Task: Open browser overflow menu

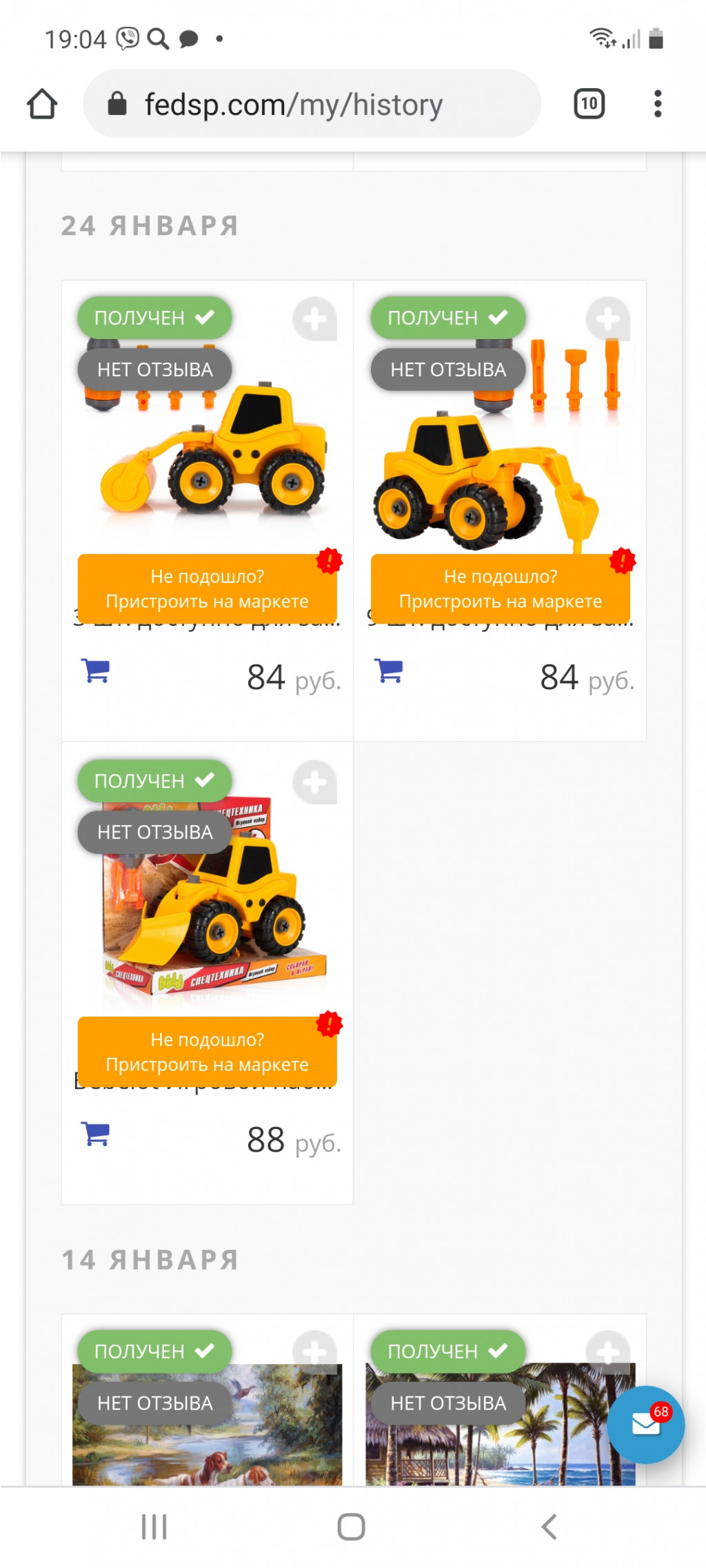Action: click(x=658, y=104)
